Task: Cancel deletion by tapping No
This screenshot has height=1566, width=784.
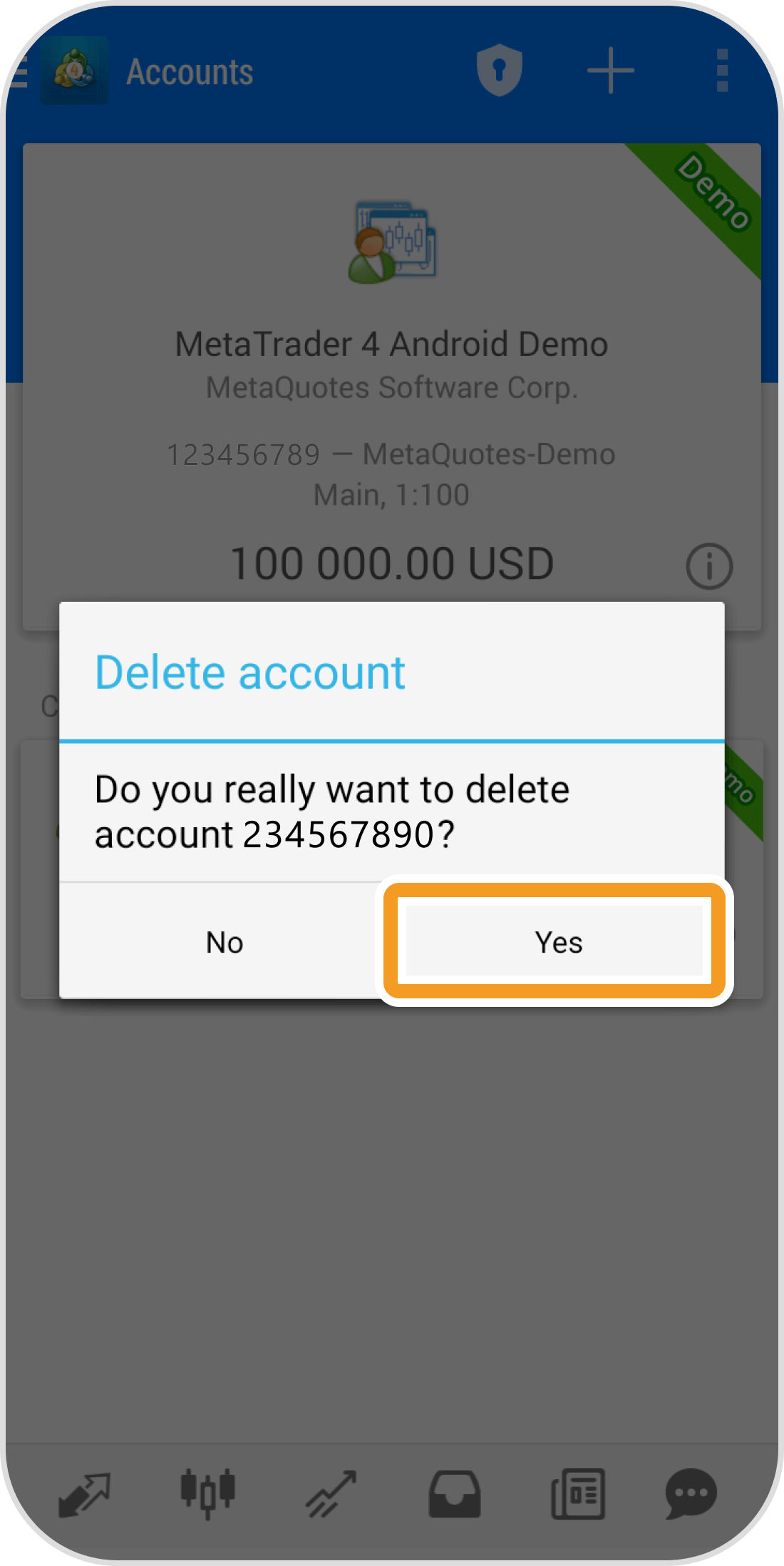Action: tap(225, 942)
